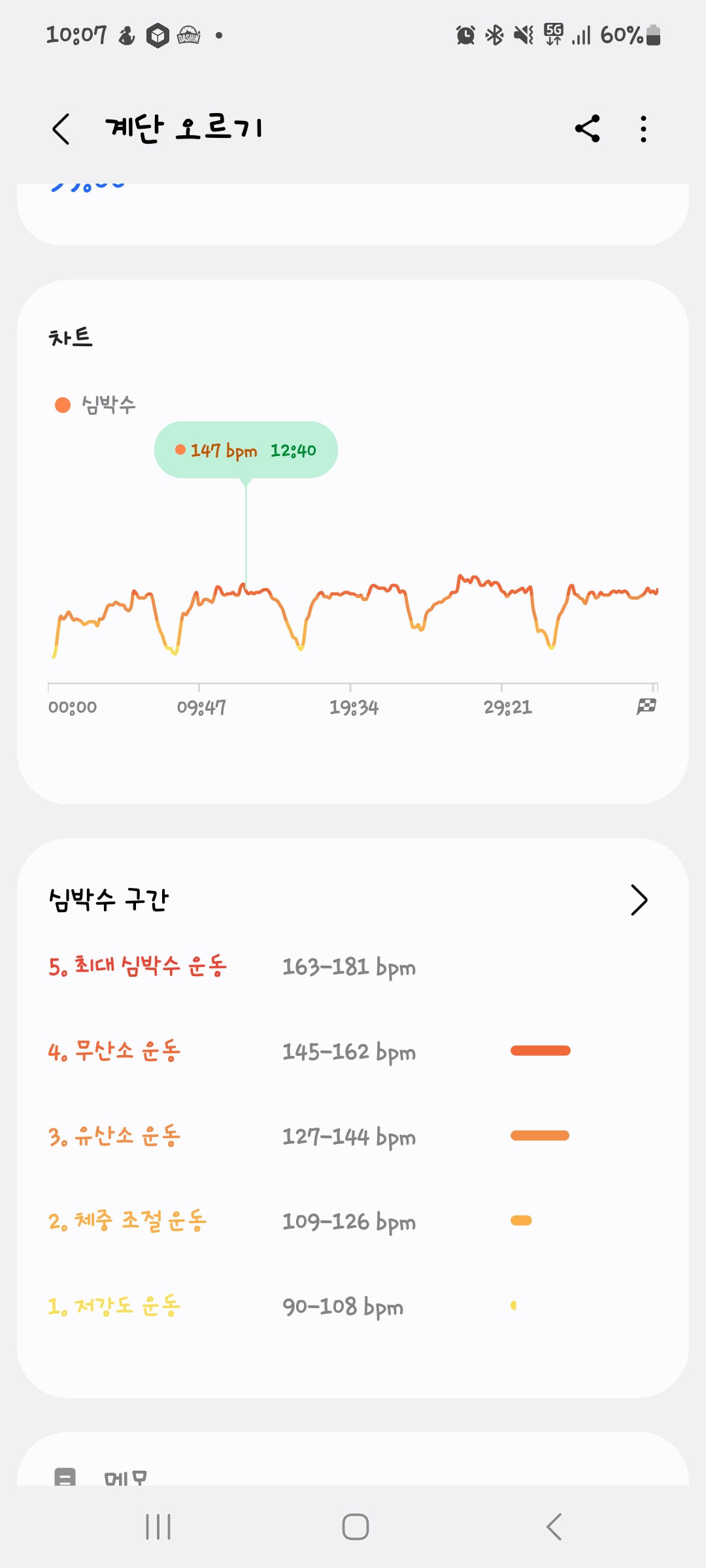Share this stair climbing workout
The width and height of the screenshot is (706, 1568).
(x=587, y=129)
